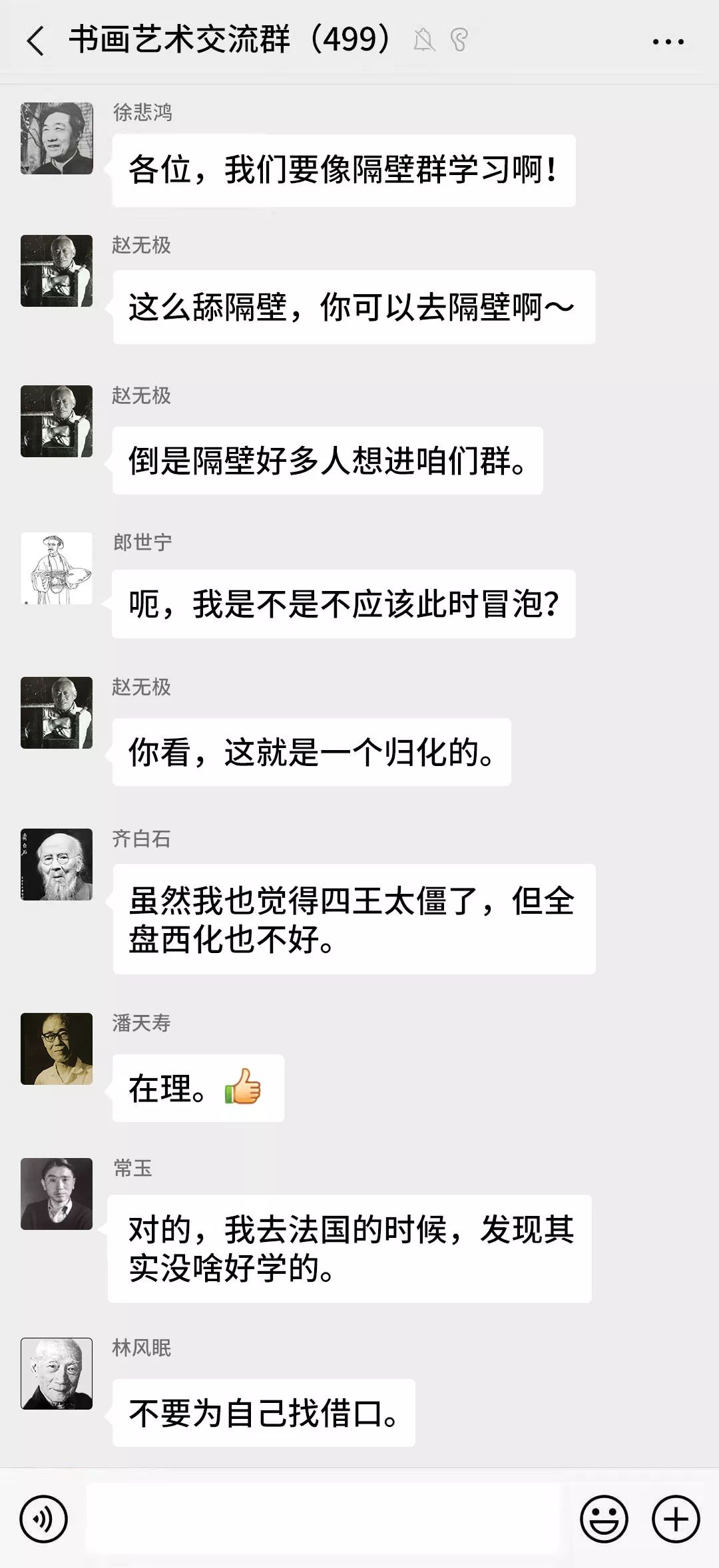Open the group chat options menu
The image size is (719, 1568).
pos(668,41)
